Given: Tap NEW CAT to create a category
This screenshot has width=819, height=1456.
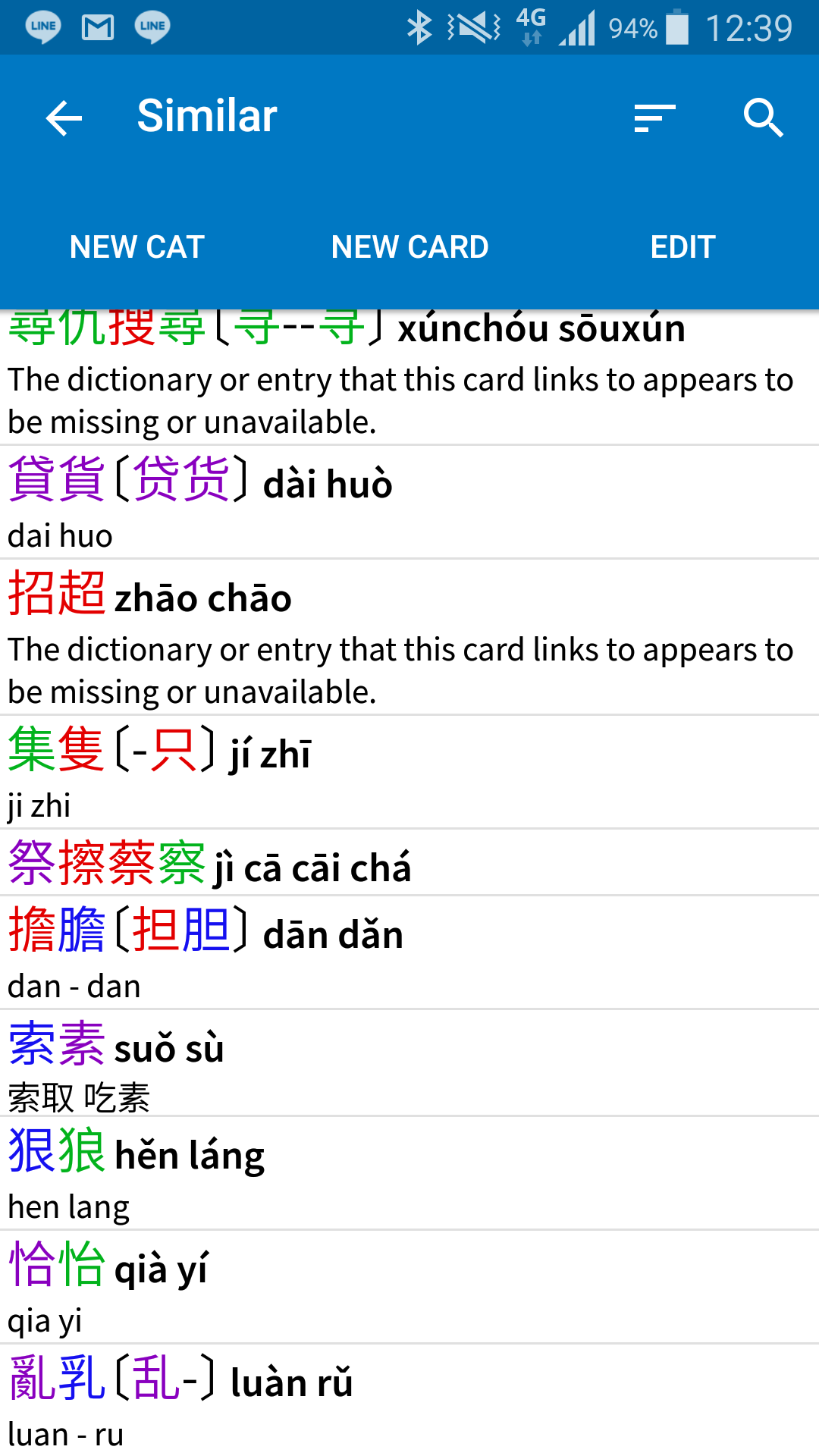Looking at the screenshot, I should coord(137,247).
